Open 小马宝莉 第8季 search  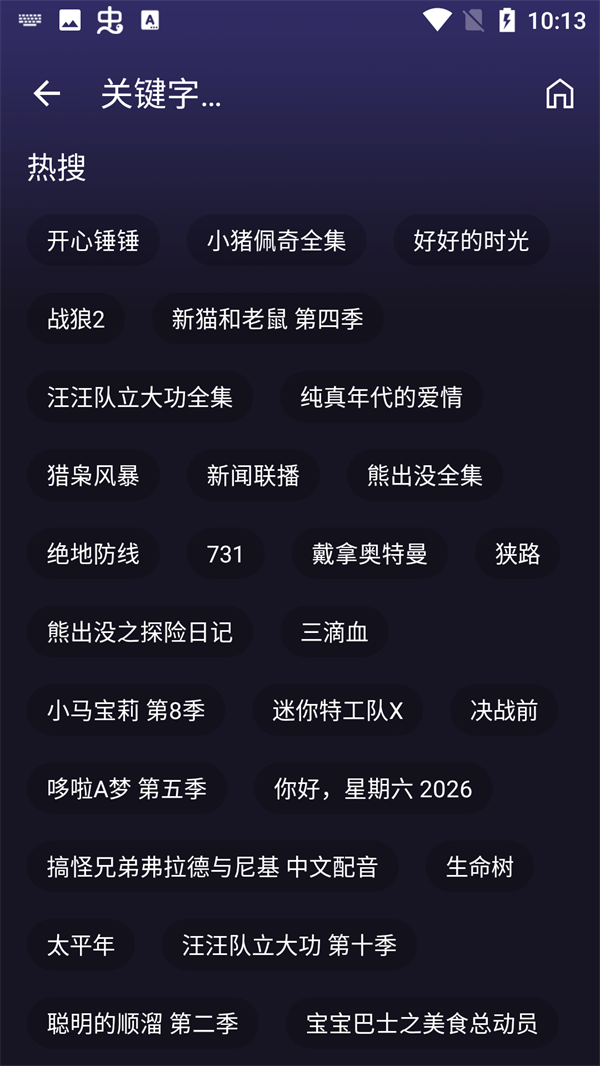click(x=126, y=710)
